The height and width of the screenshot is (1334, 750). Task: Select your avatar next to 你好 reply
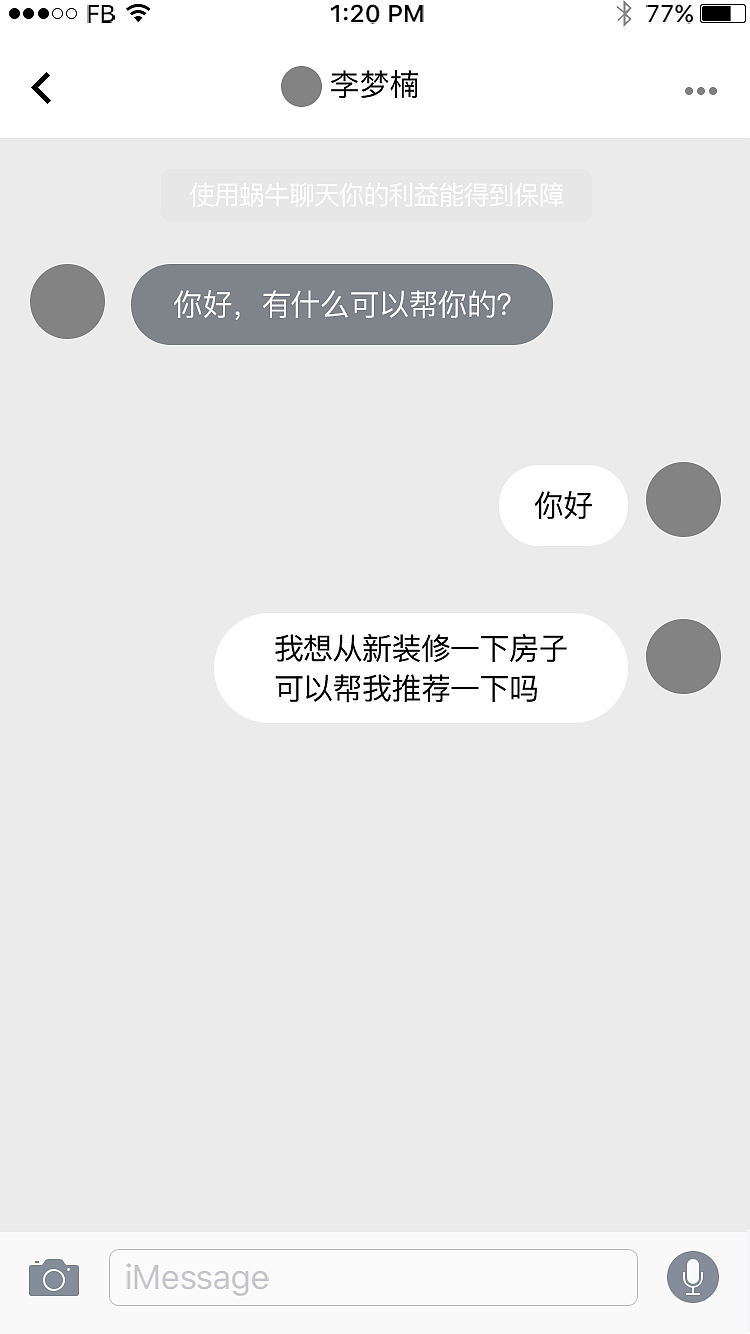pyautogui.click(x=683, y=499)
